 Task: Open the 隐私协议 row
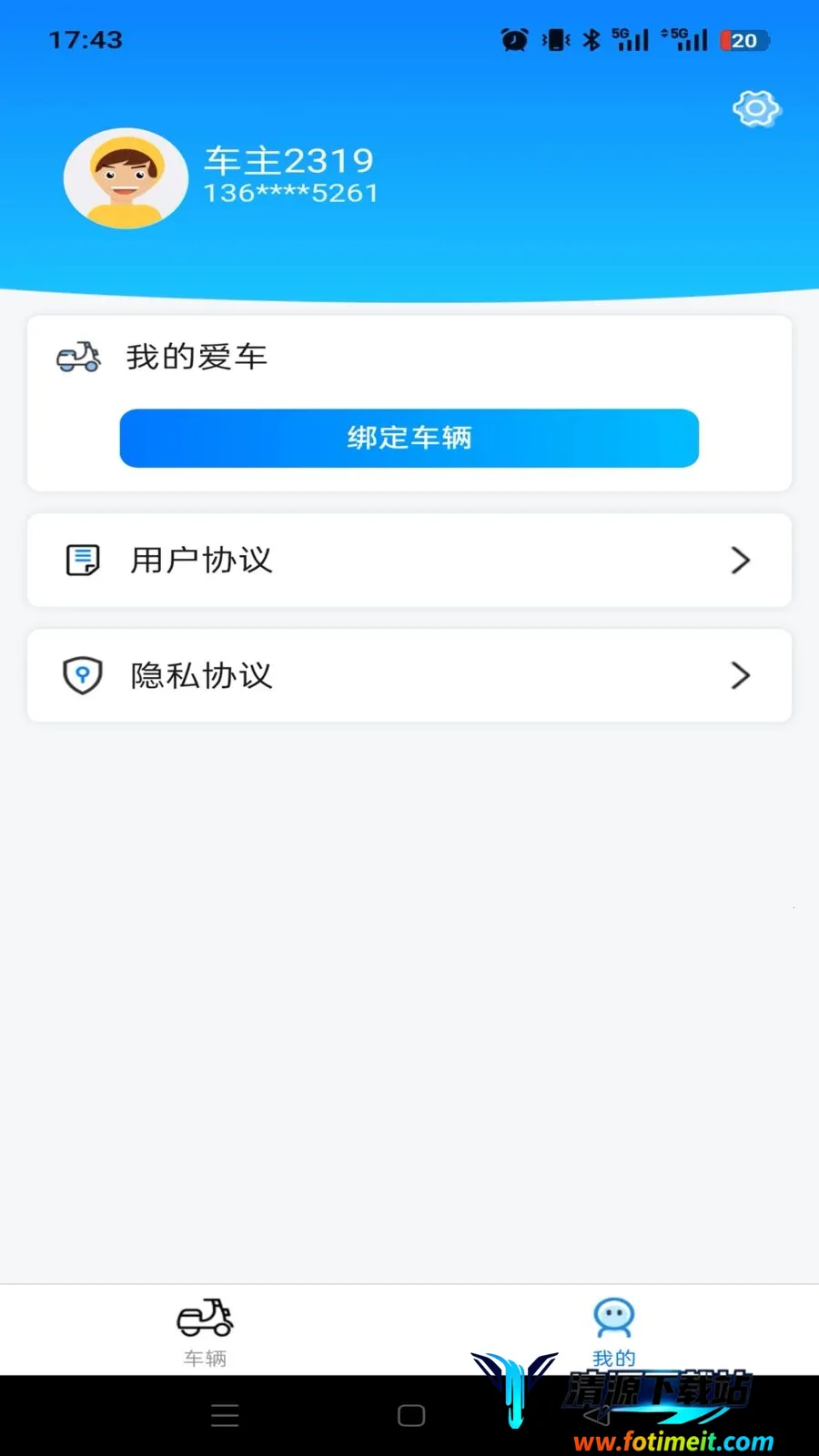pyautogui.click(x=409, y=675)
